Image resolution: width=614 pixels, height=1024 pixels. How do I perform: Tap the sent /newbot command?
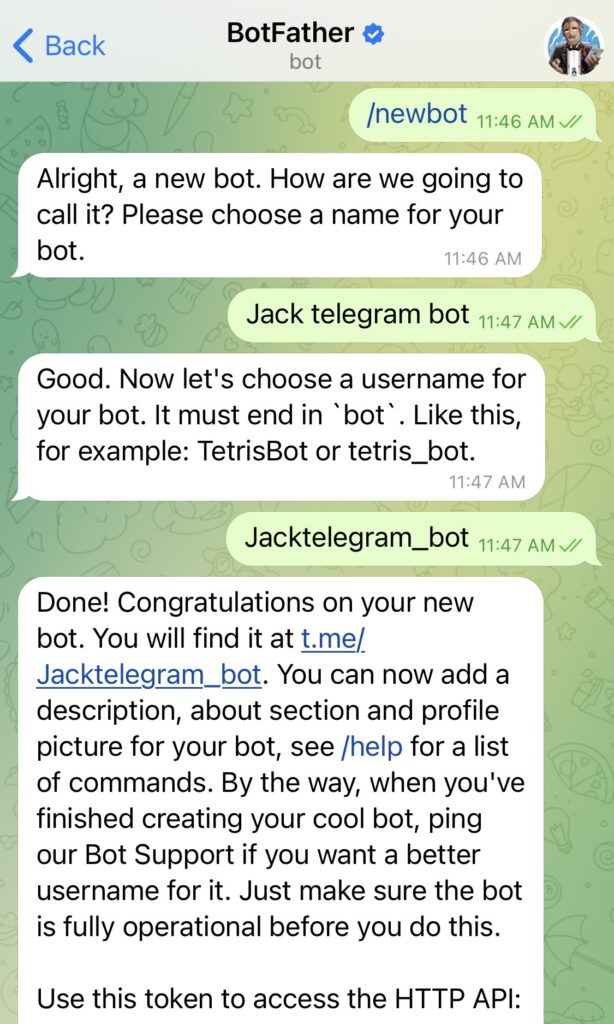(x=417, y=114)
